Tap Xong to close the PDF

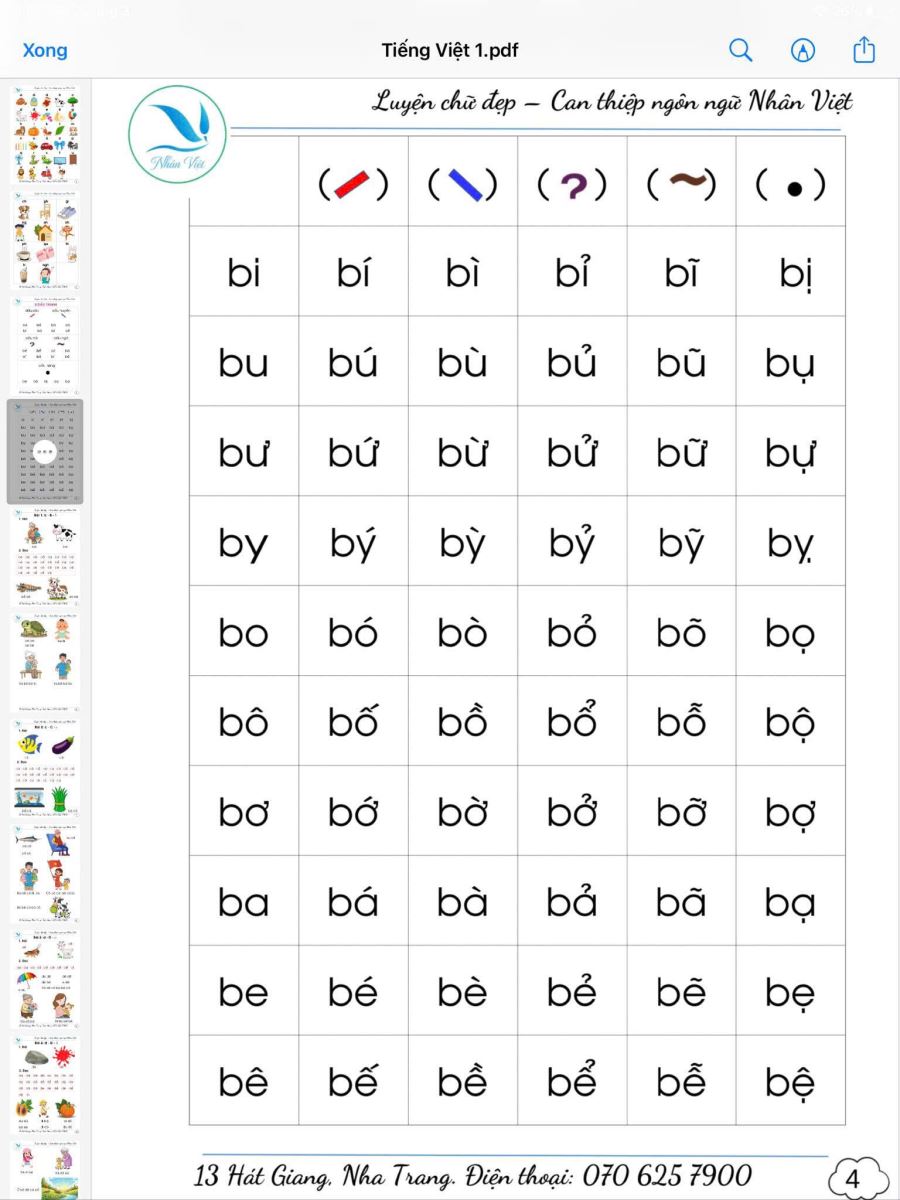tap(45, 50)
